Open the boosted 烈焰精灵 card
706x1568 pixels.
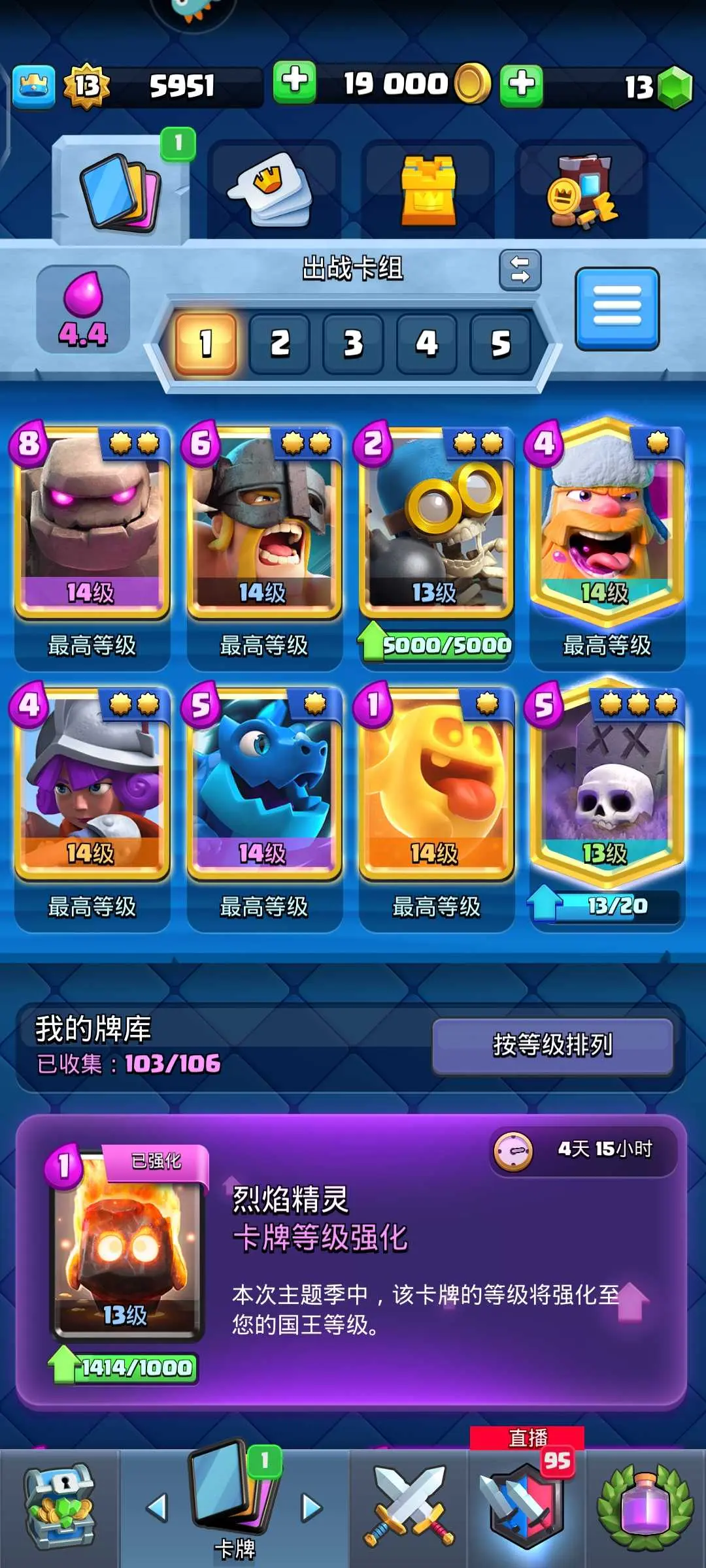pos(127,1245)
